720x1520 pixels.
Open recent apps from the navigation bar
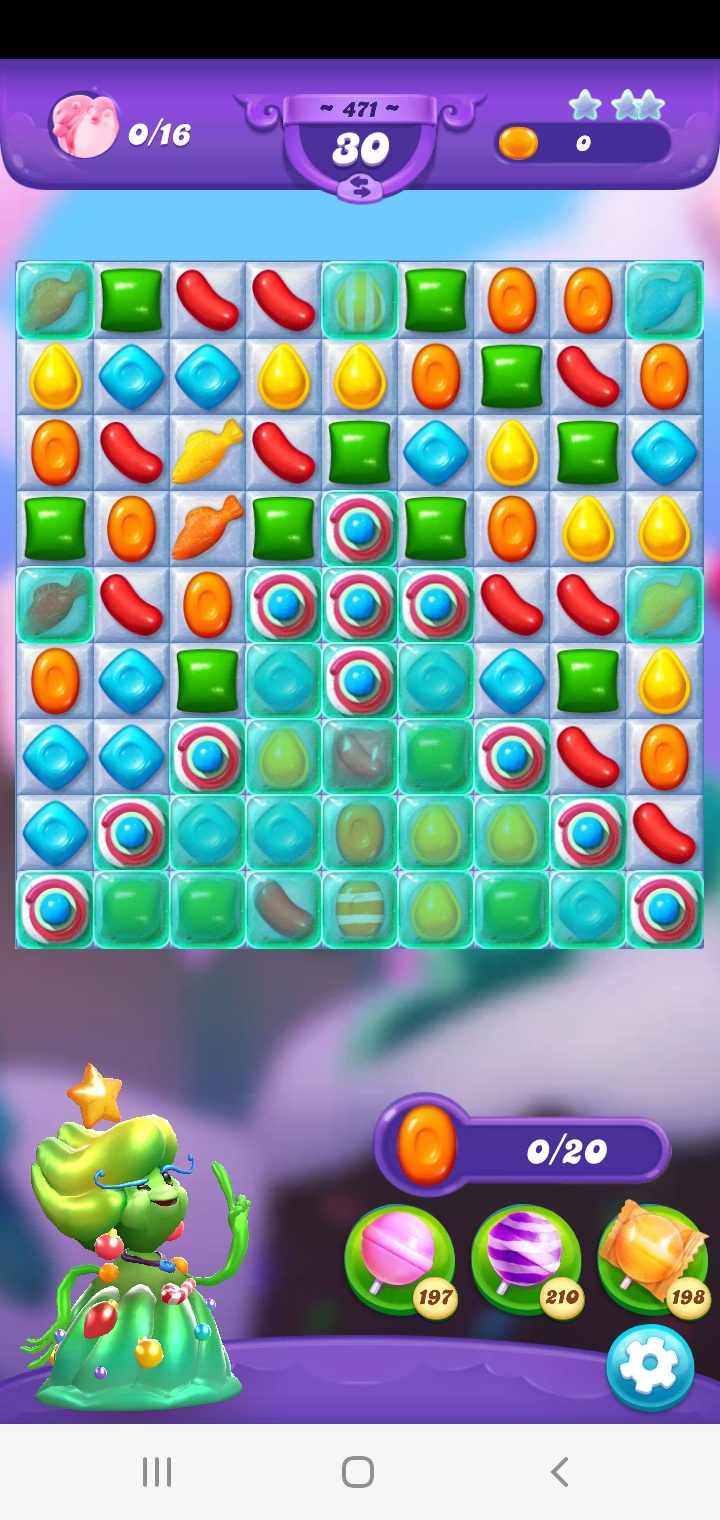[x=157, y=1471]
